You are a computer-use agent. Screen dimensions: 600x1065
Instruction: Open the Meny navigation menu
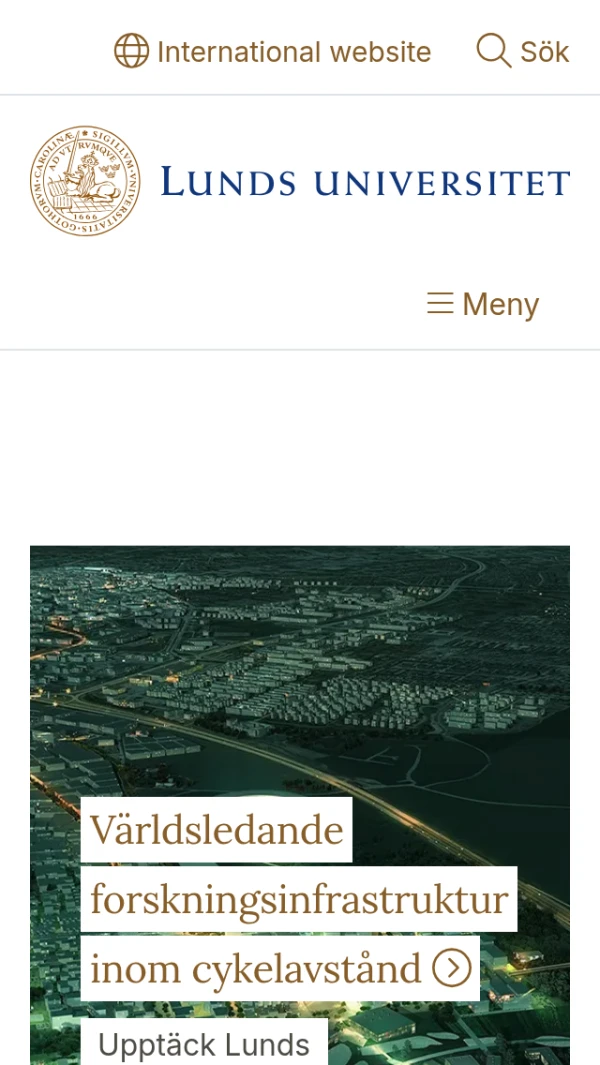pos(483,304)
